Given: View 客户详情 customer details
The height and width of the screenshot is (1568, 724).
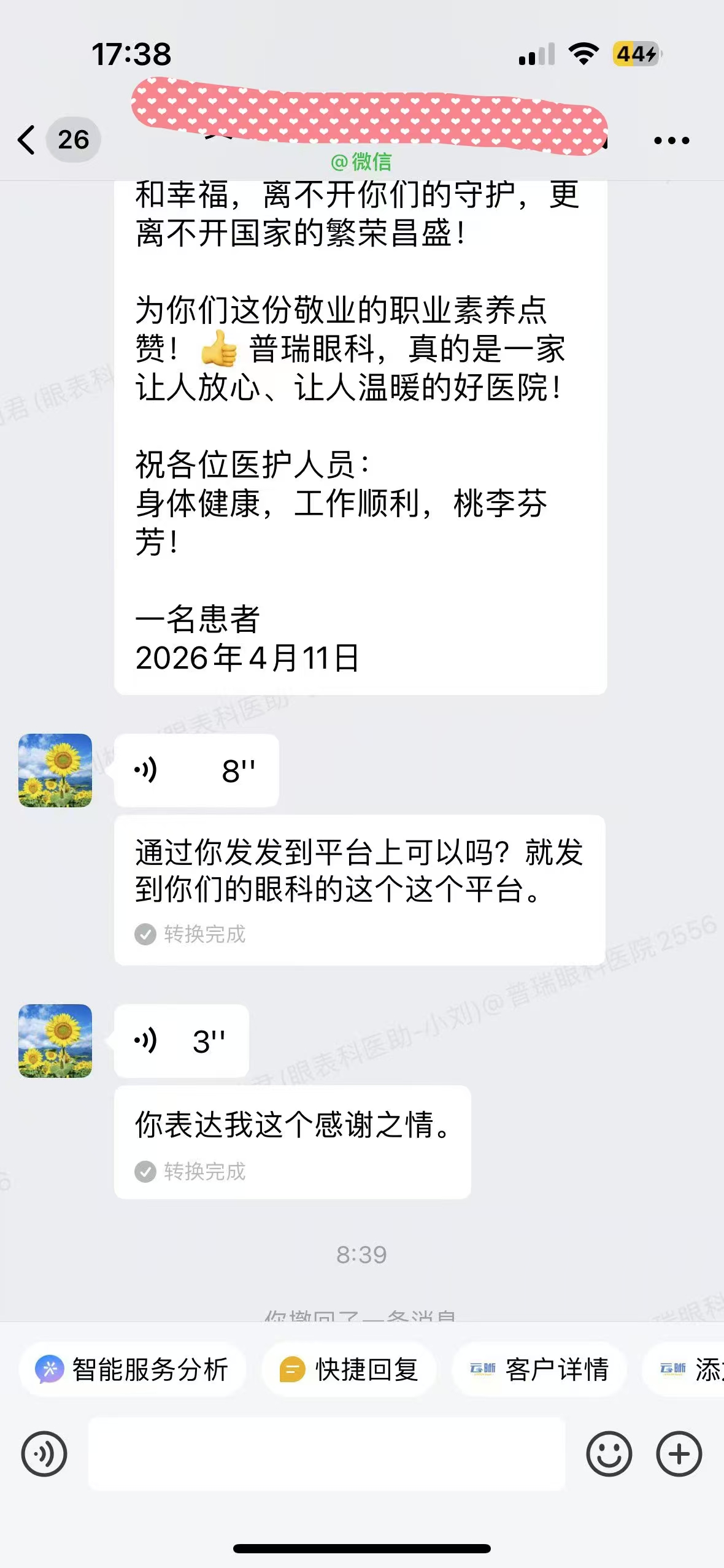Looking at the screenshot, I should coord(539,1369).
